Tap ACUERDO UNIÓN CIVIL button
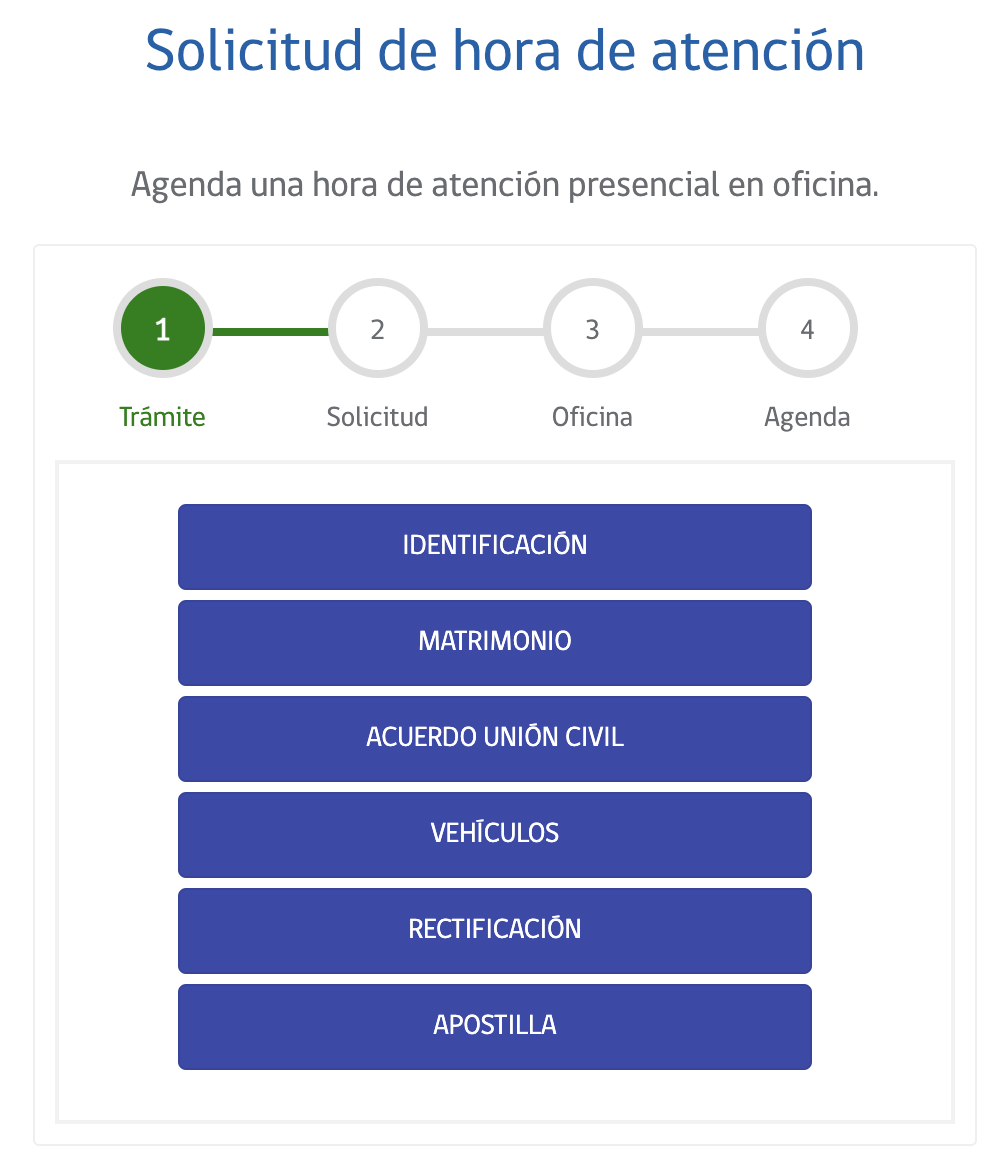The image size is (996, 1160). point(495,738)
